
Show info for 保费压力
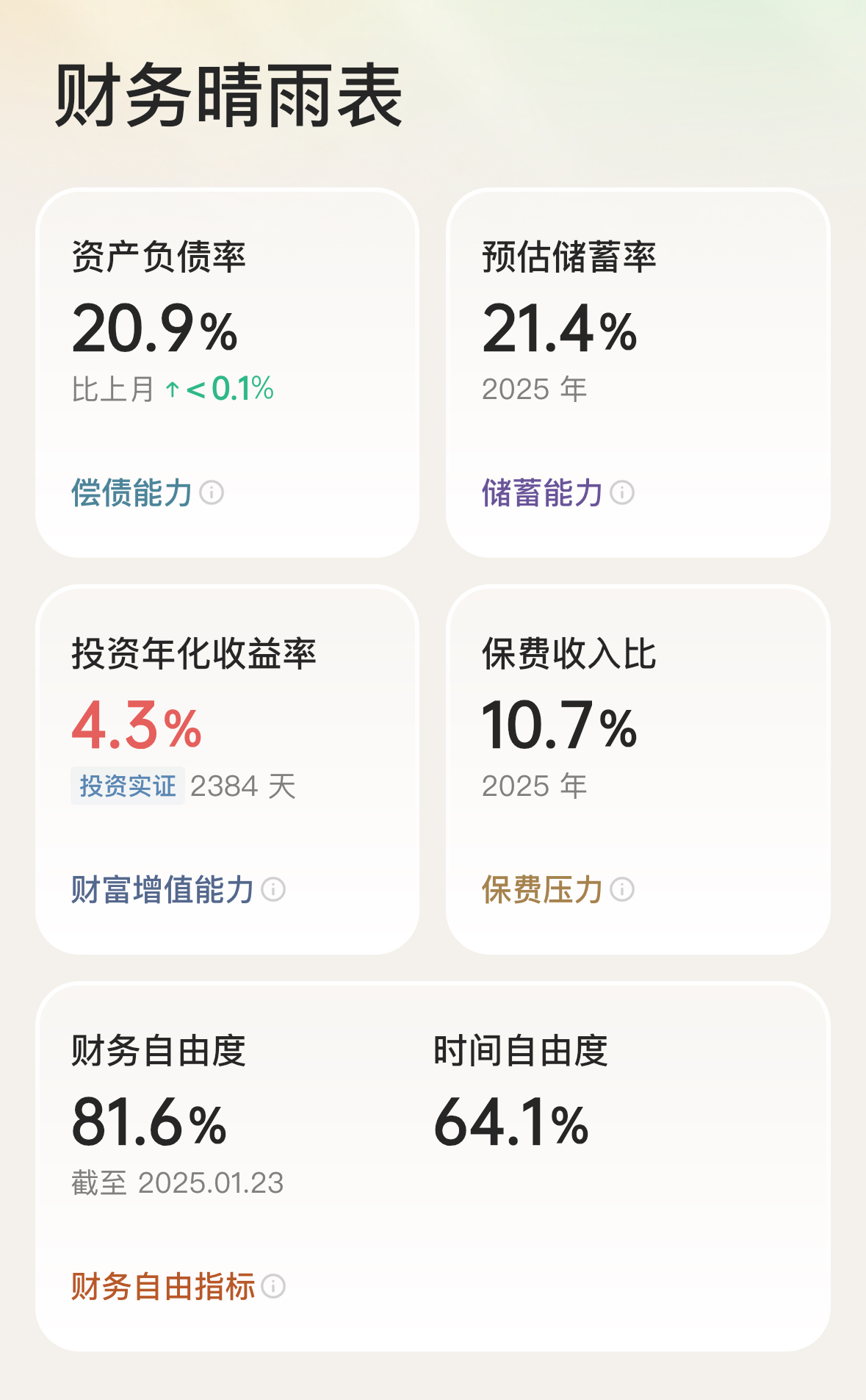622,889
